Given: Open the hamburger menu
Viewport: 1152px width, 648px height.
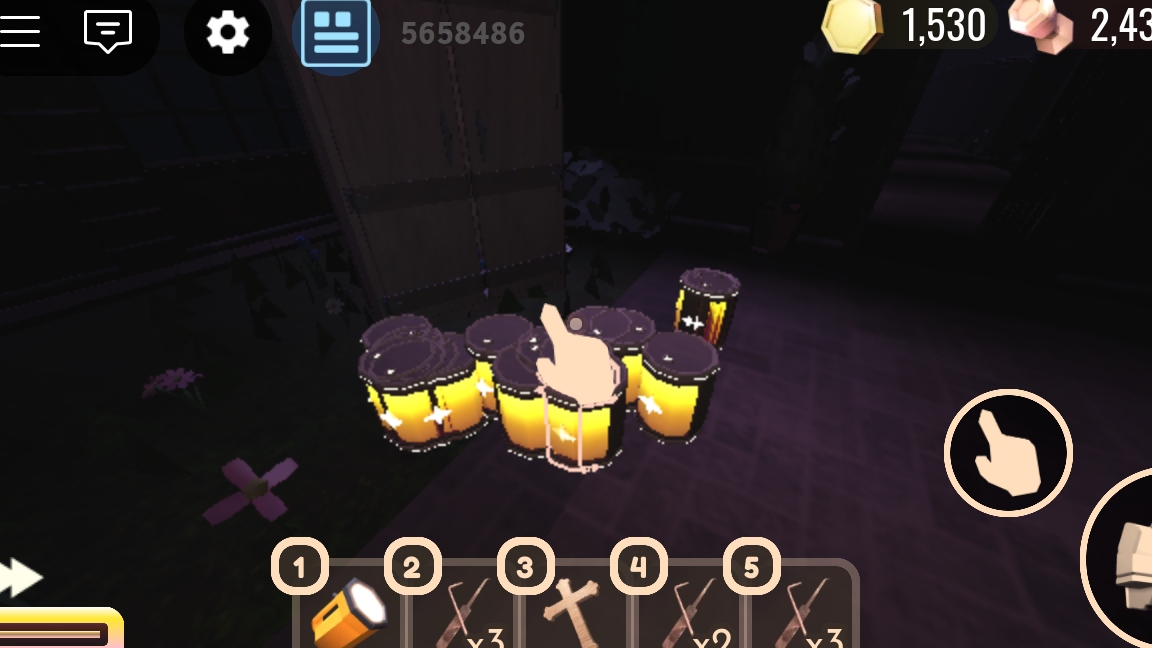Looking at the screenshot, I should pyautogui.click(x=20, y=31).
